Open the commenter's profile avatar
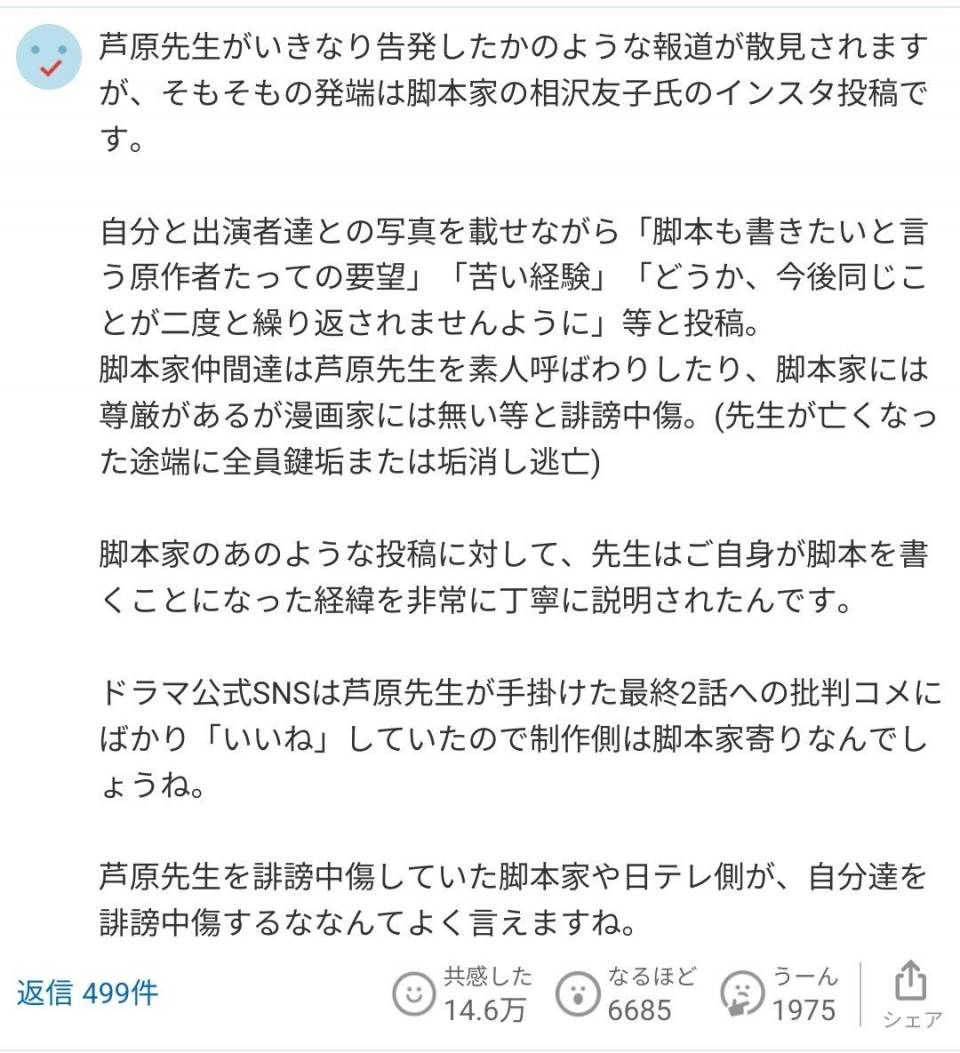Viewport: 960px width, 1053px height. point(49,57)
